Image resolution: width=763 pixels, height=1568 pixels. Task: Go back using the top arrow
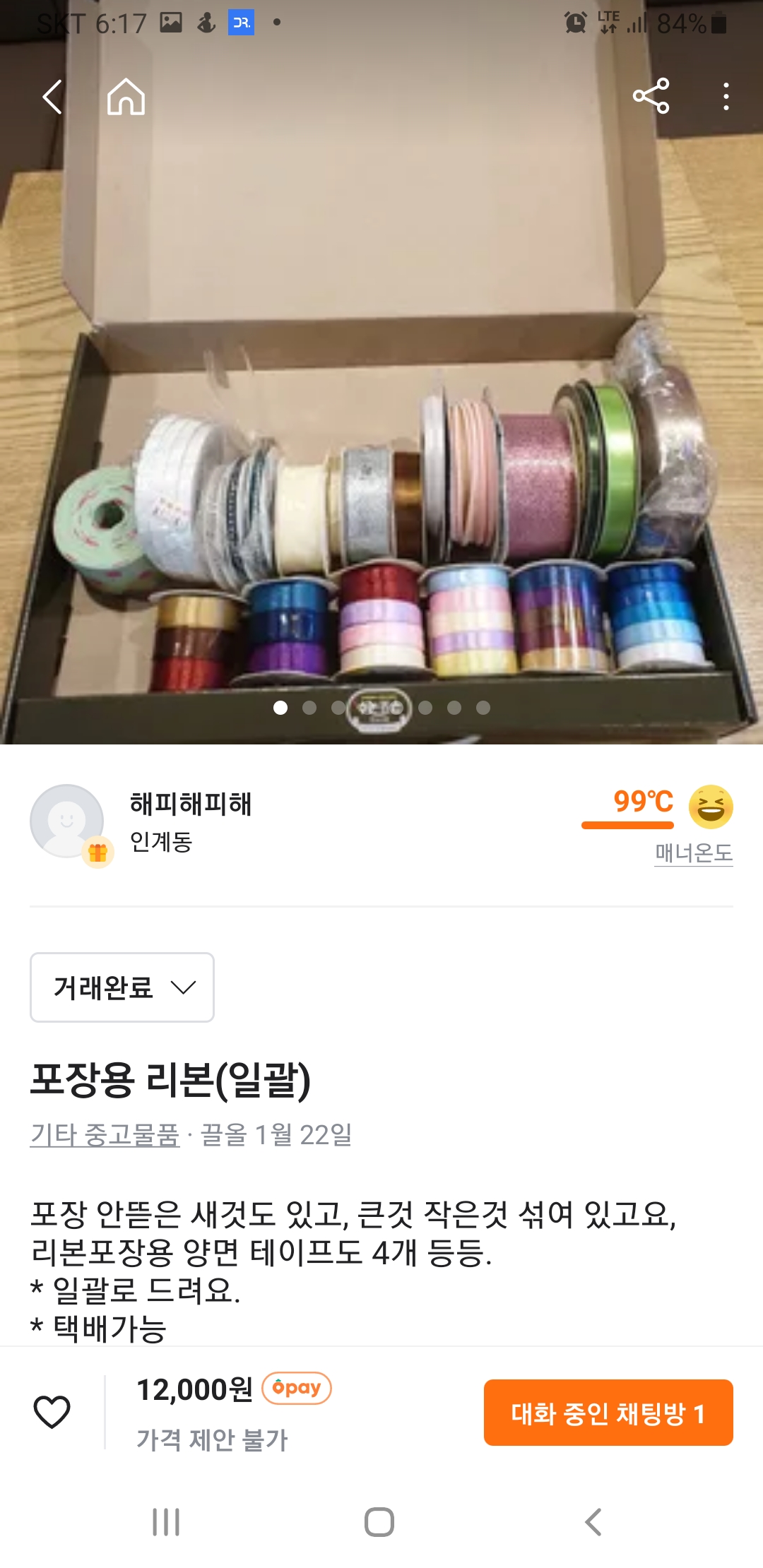52,97
